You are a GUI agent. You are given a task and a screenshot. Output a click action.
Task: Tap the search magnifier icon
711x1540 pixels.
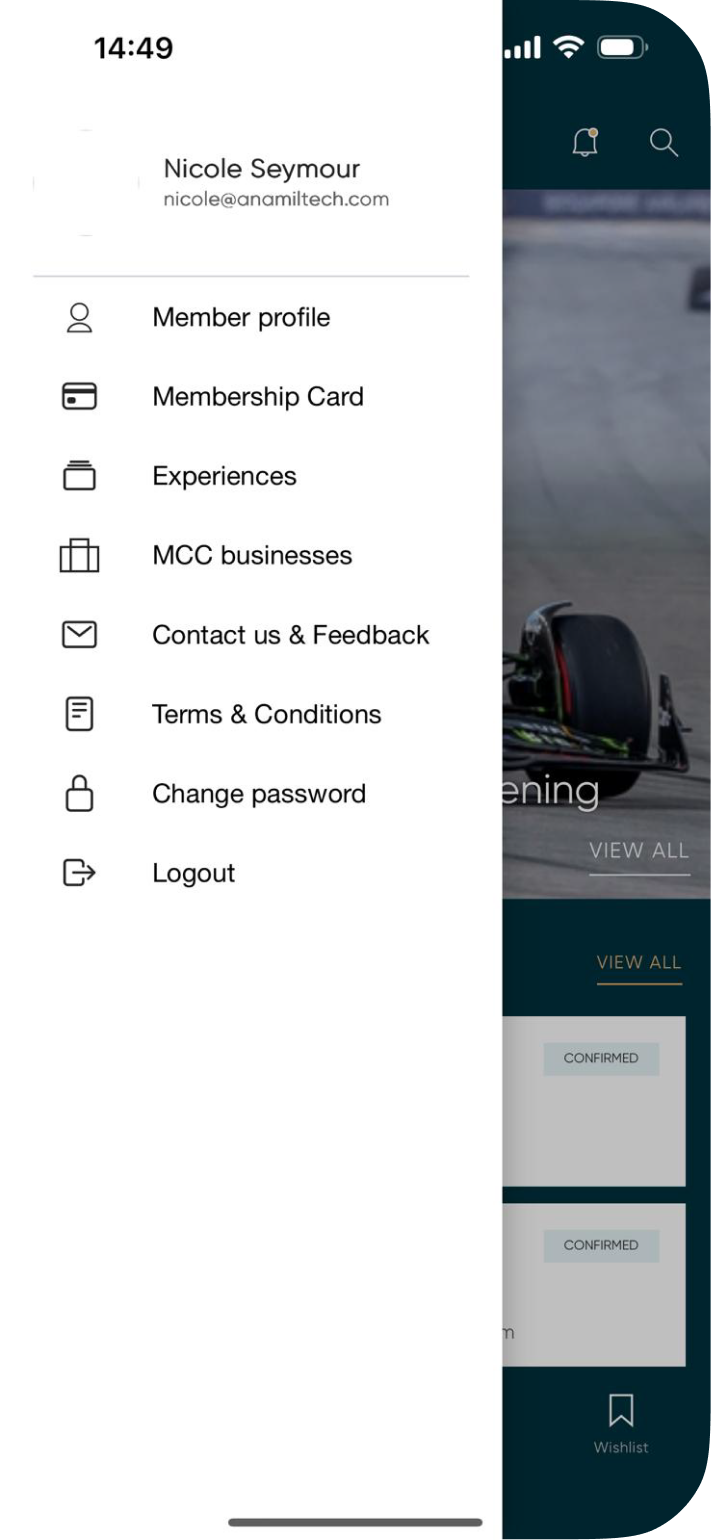(664, 142)
